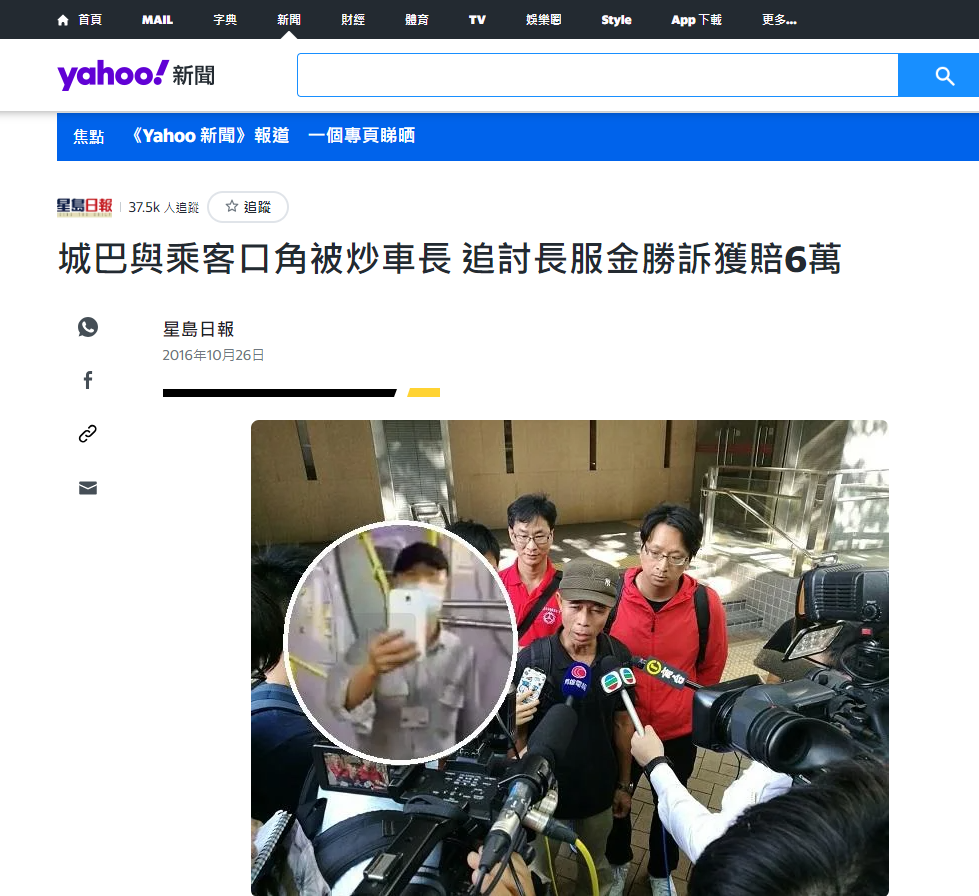979x896 pixels.
Task: Go to 首頁 in the top navigation
Action: coord(79,20)
